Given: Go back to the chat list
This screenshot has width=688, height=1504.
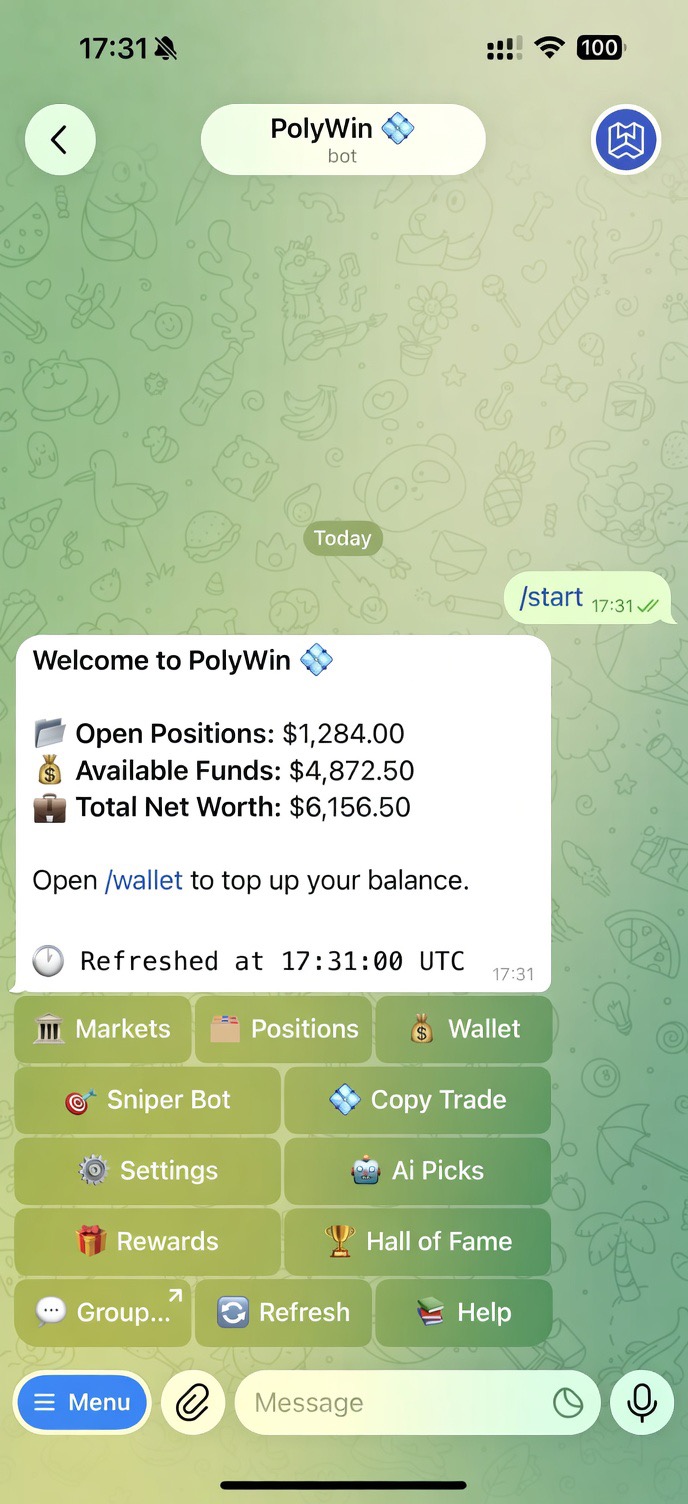Looking at the screenshot, I should click(60, 140).
